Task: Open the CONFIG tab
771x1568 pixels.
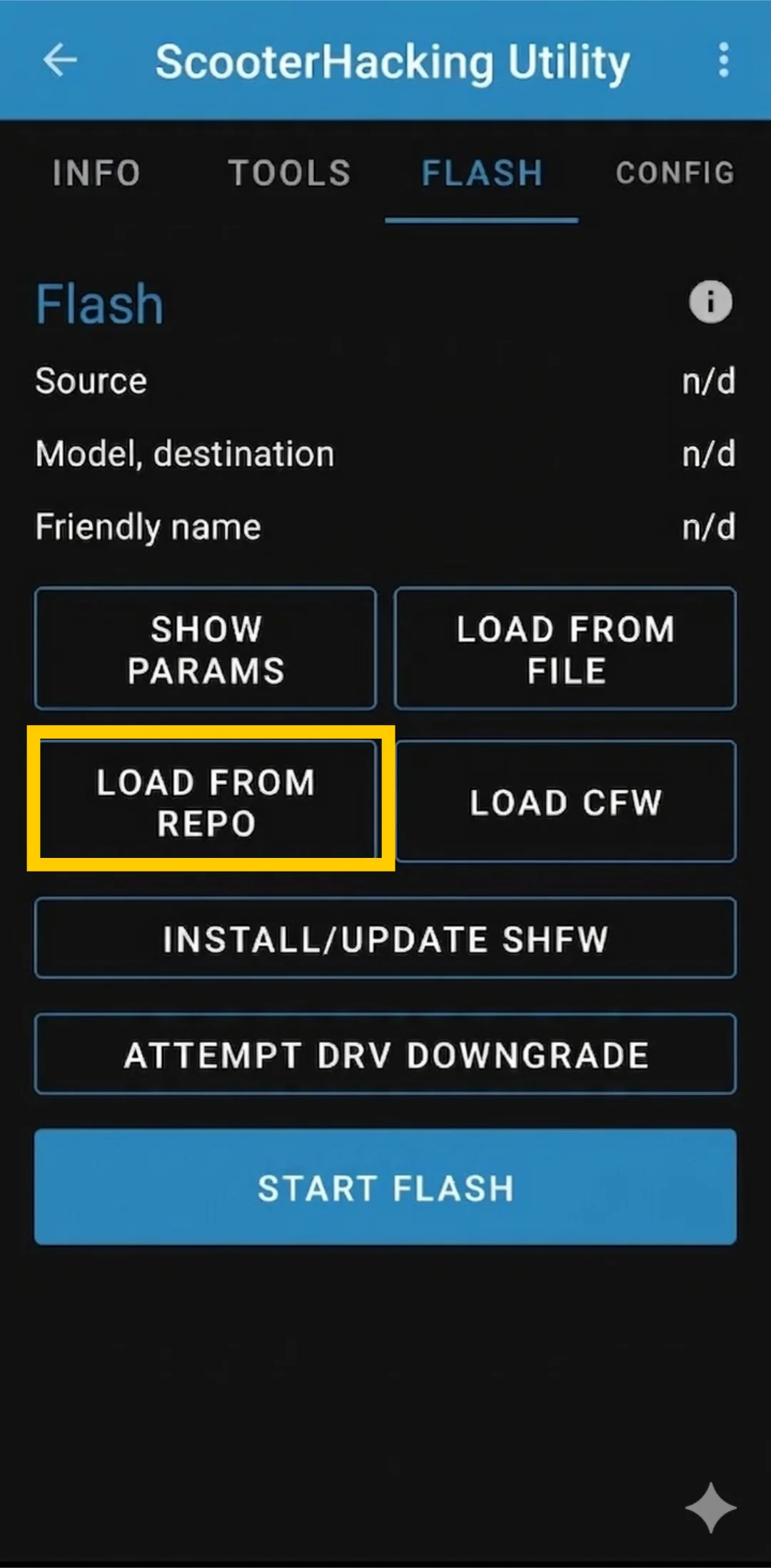Action: tap(674, 174)
